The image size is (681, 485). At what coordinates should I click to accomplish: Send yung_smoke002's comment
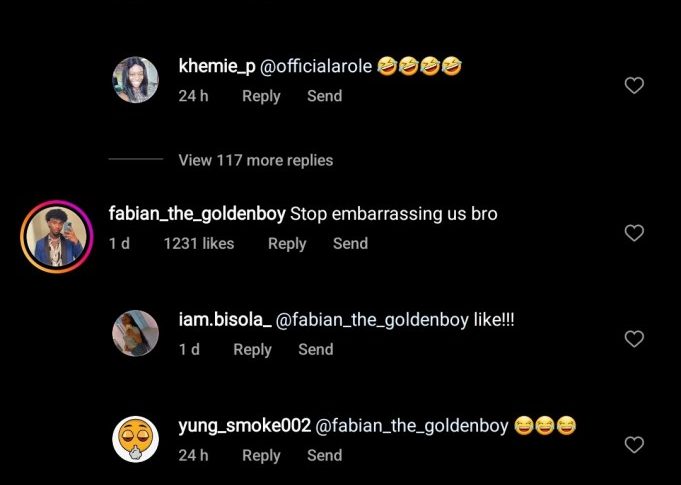[x=324, y=455]
